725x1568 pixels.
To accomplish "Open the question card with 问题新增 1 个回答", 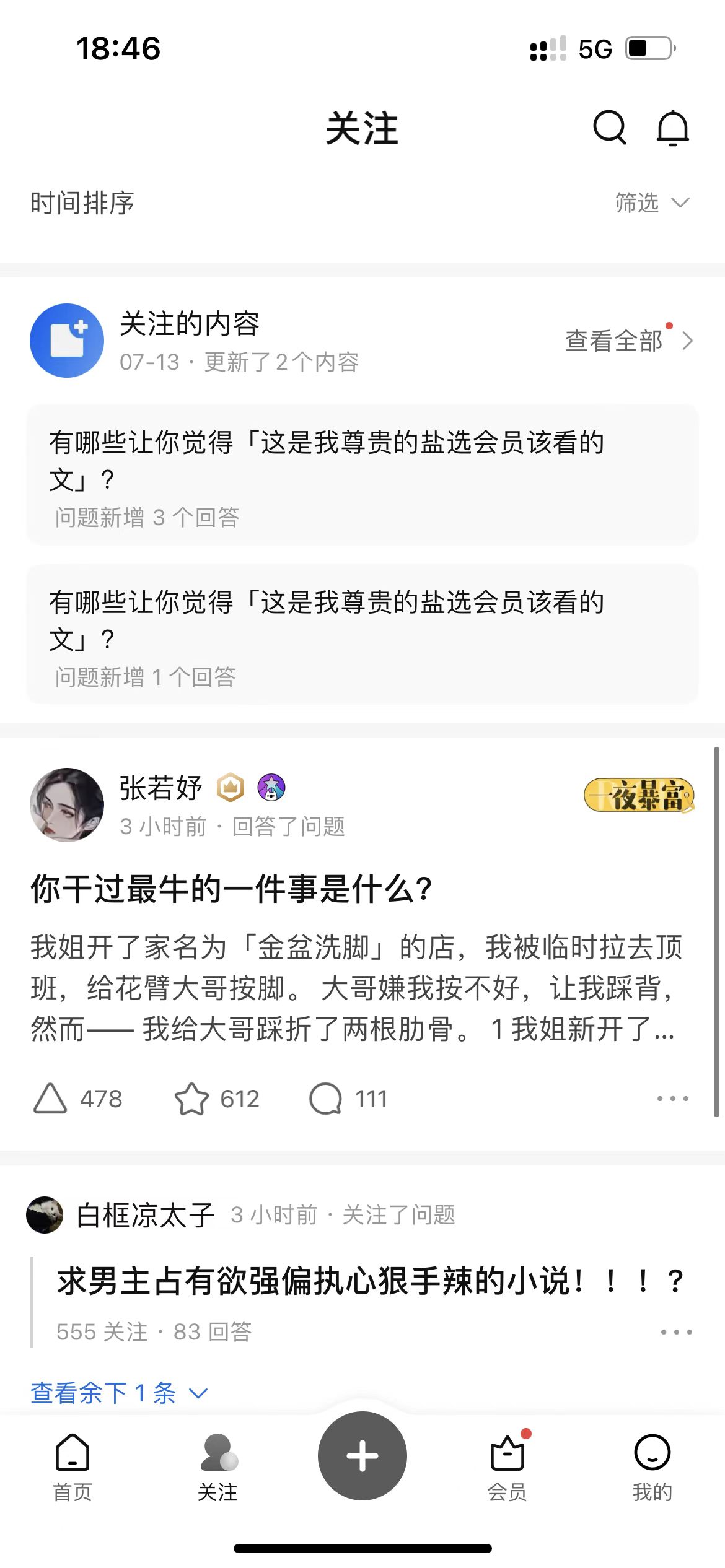I will pyautogui.click(x=362, y=635).
